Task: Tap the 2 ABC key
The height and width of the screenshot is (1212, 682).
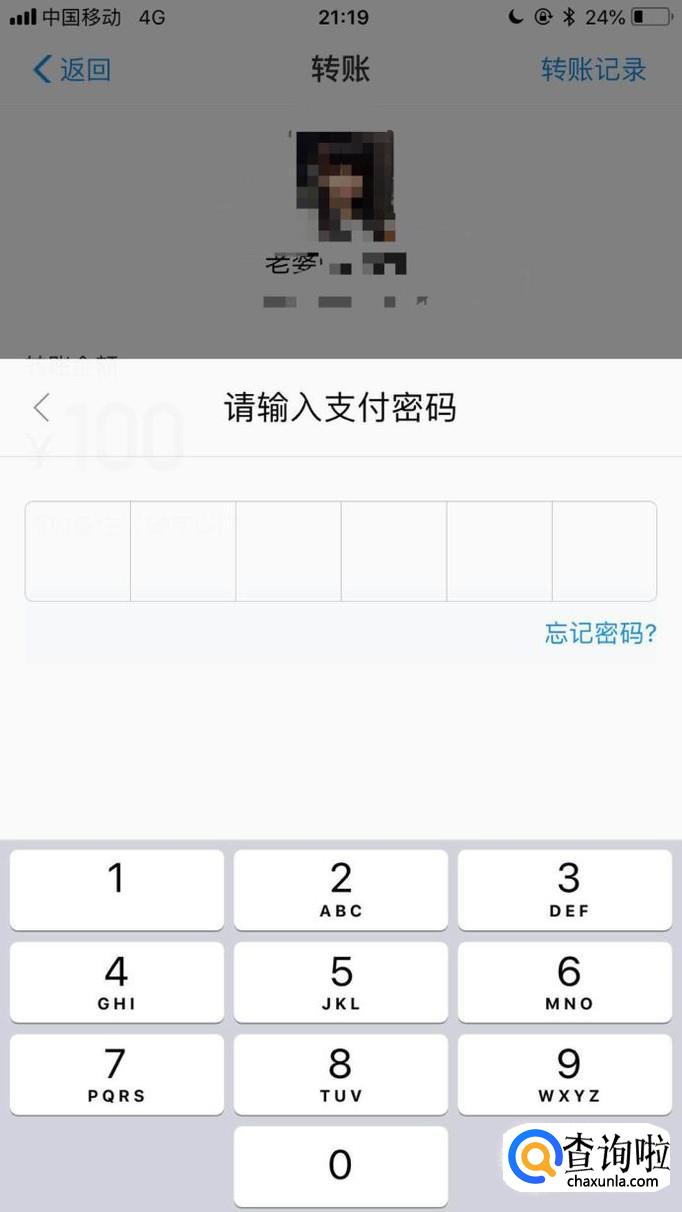Action: click(x=341, y=890)
